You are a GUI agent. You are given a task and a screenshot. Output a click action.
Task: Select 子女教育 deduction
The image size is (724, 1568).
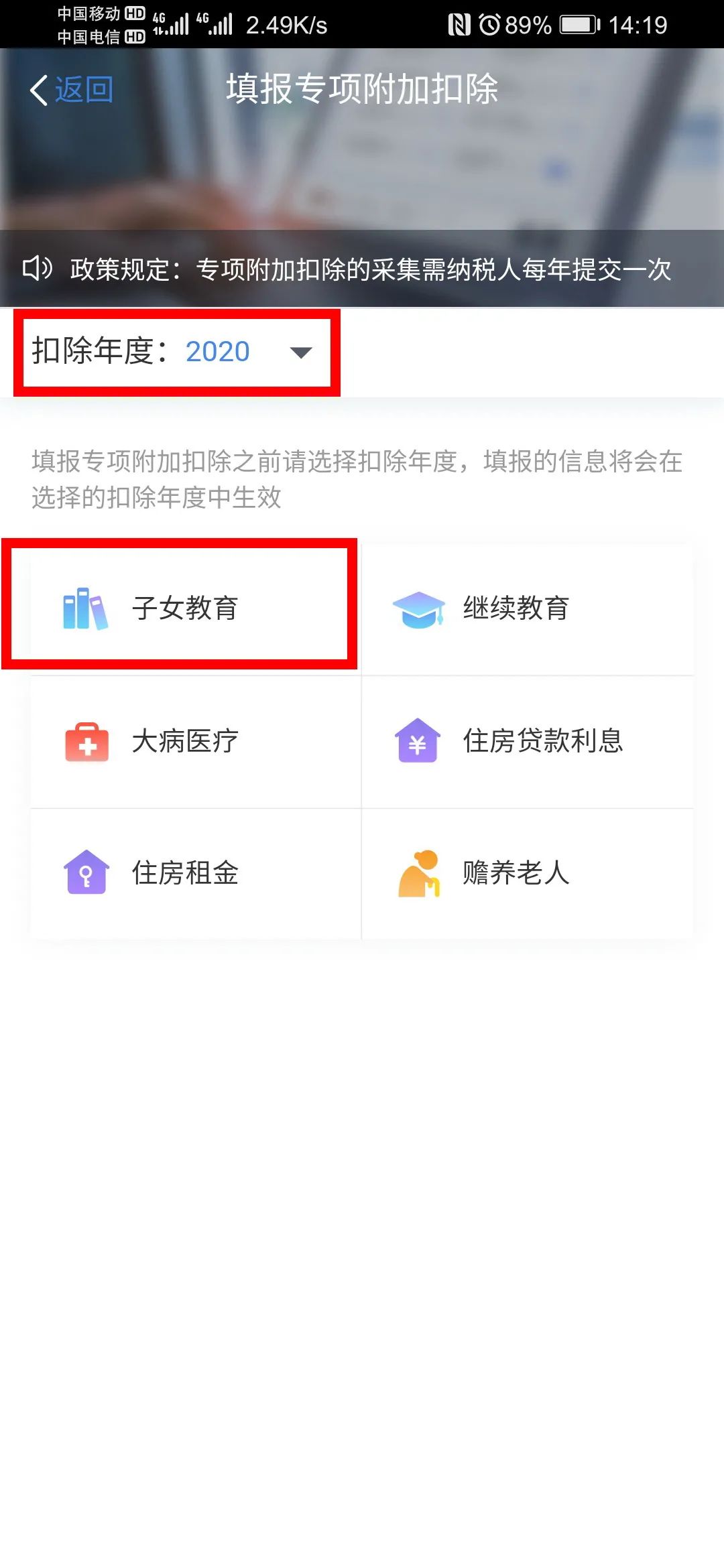[x=196, y=608]
